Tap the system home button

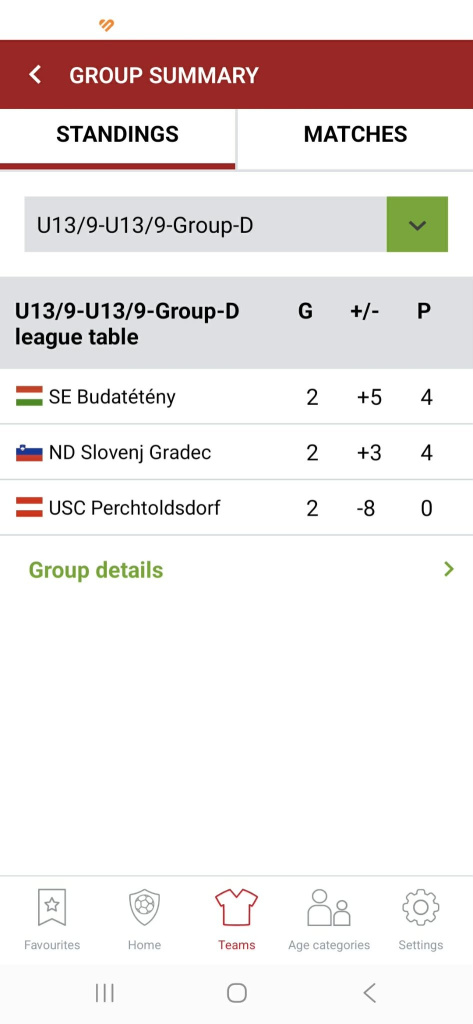[x=236, y=993]
